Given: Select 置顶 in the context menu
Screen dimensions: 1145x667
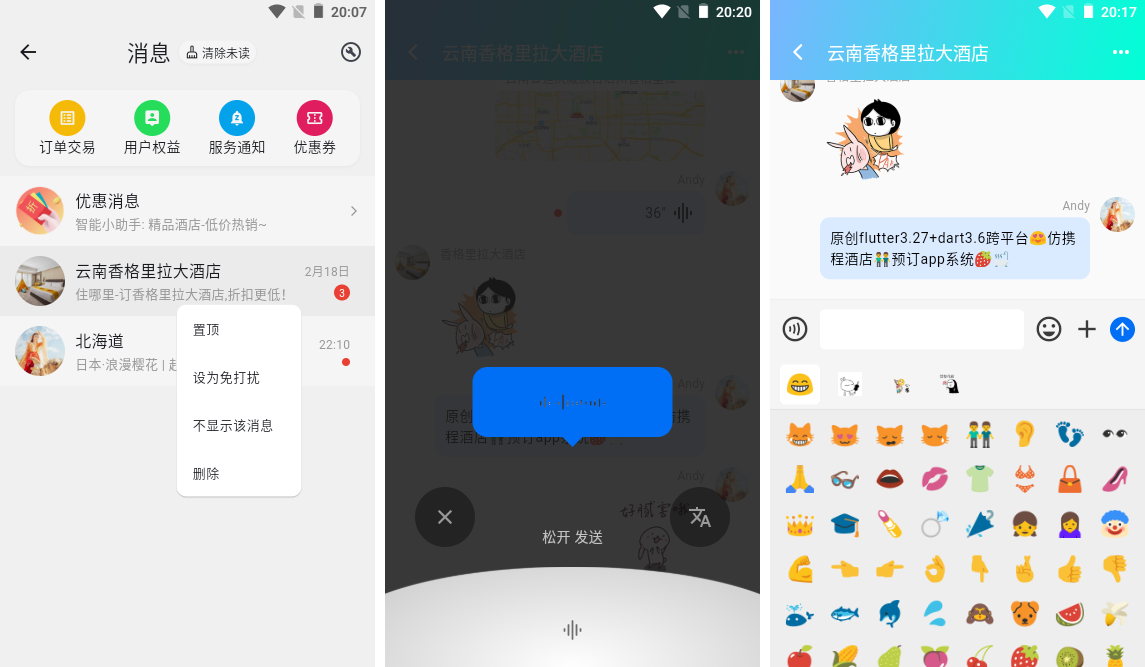Looking at the screenshot, I should click(x=207, y=330).
